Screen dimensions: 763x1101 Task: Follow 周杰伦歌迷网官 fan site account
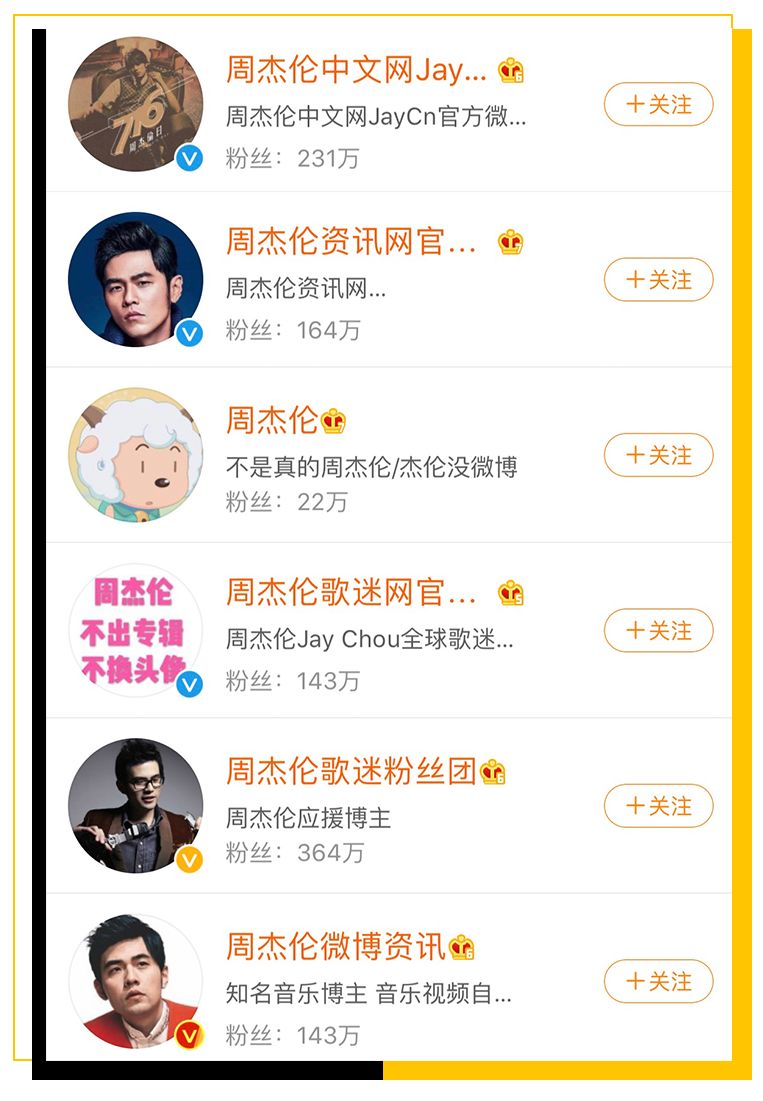pos(658,630)
